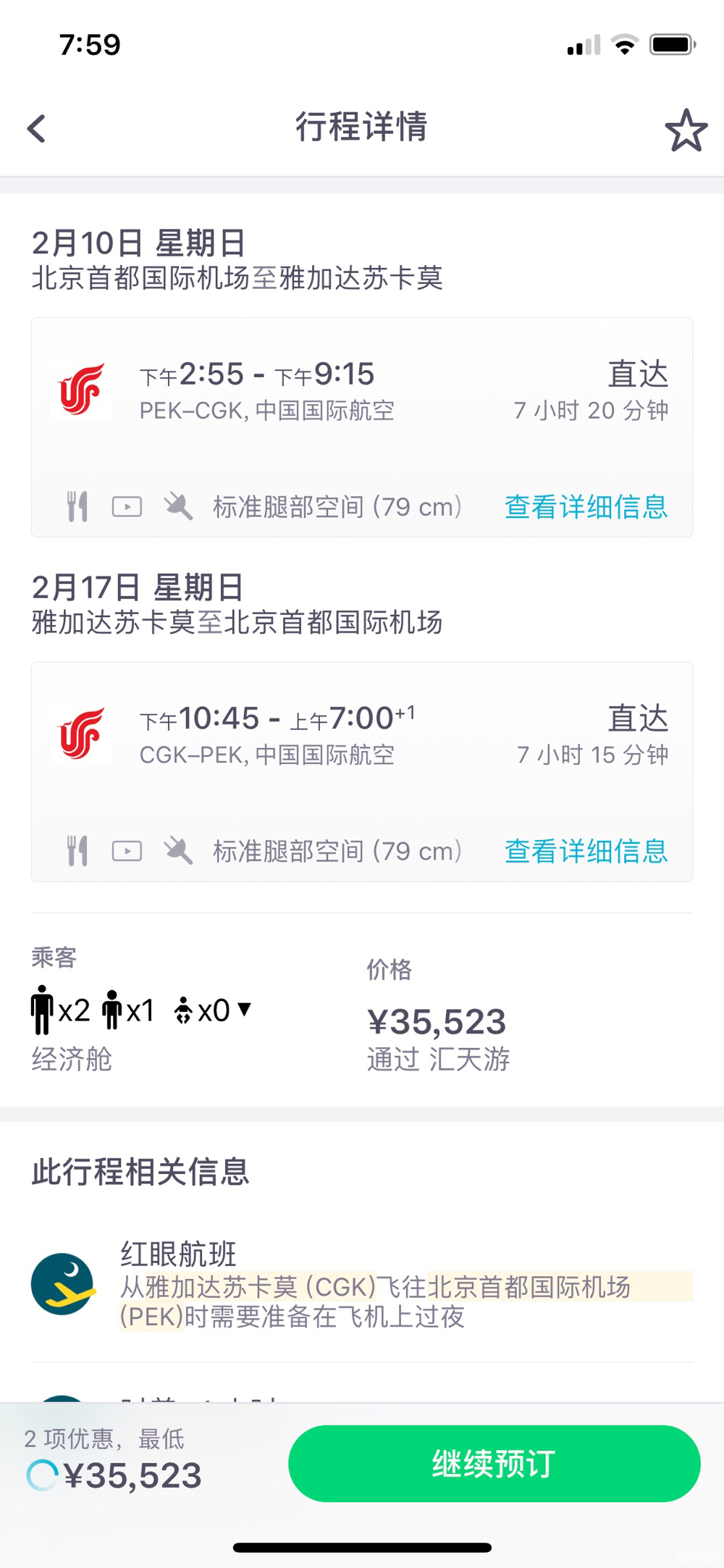View details for the PEK–CGK outbound flight
This screenshot has height=1568, width=724.
(586, 507)
